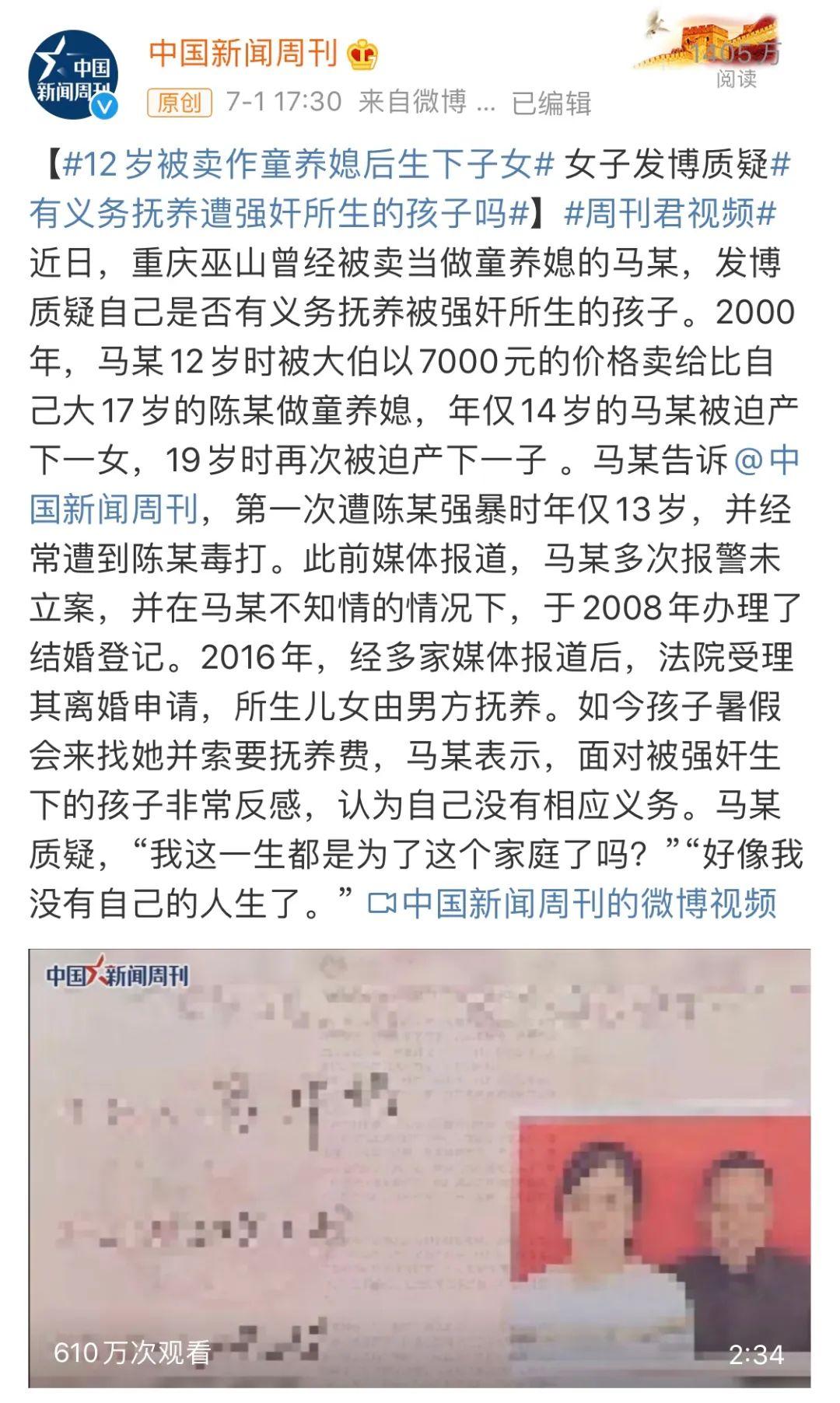Open hashtag #12岁被卖作童养媳后生下子女#

308,163
